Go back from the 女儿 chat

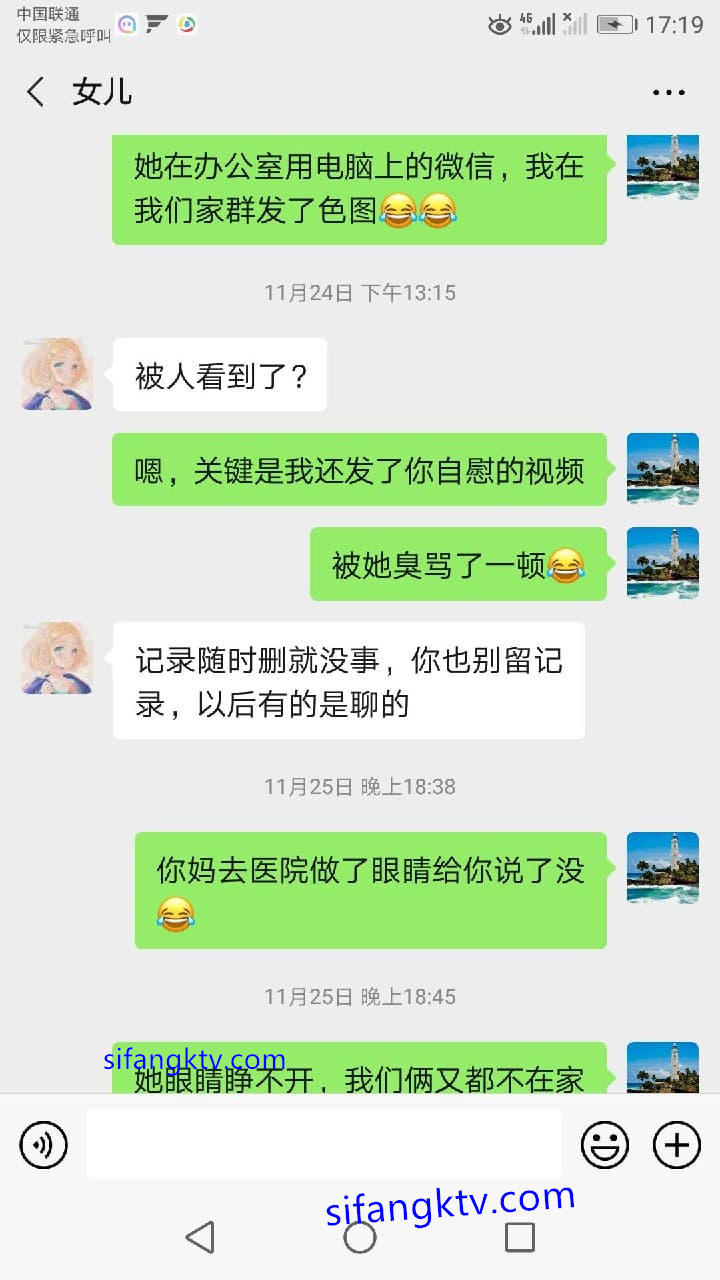36,92
